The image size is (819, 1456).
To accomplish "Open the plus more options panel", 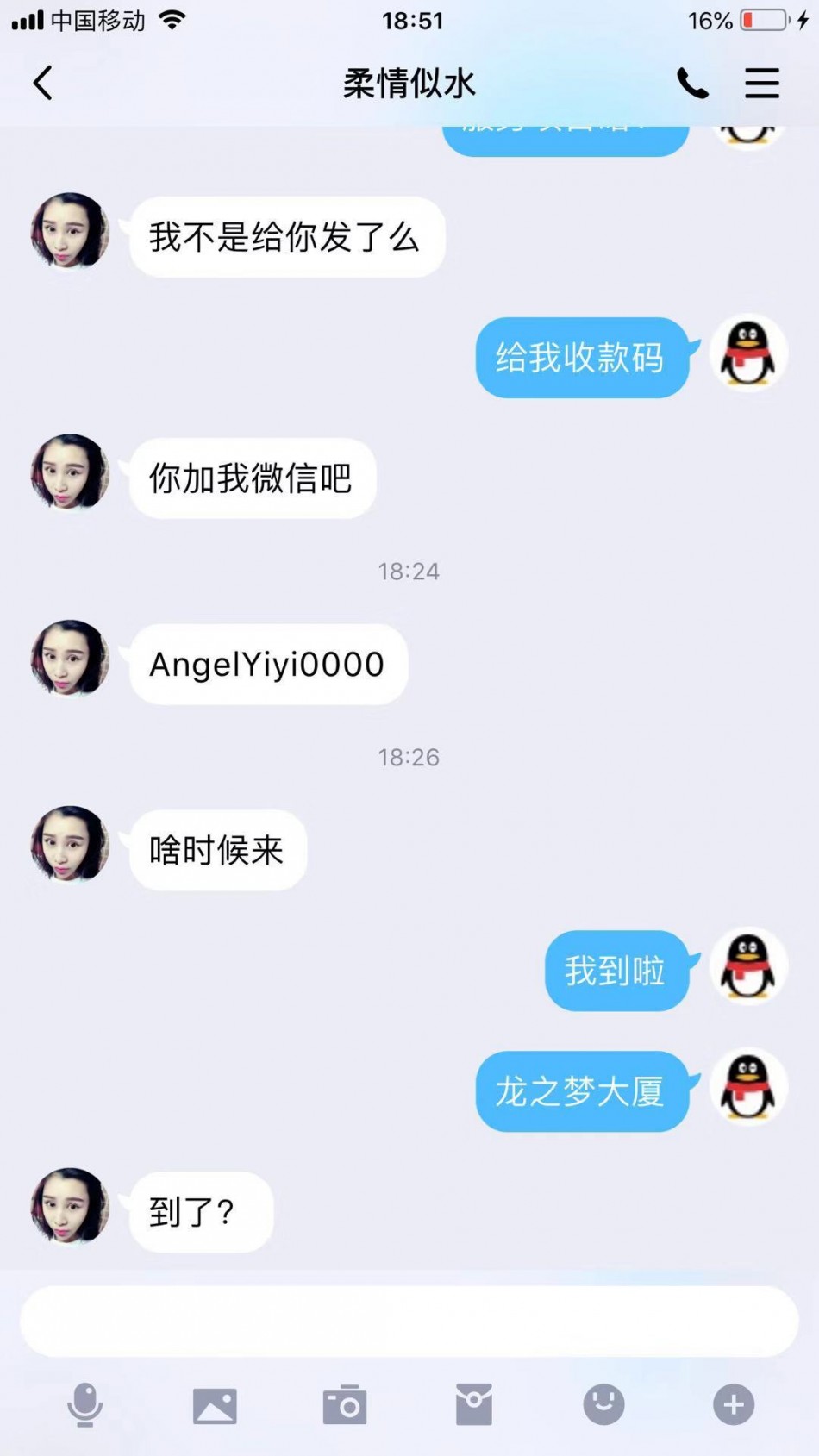I will click(x=734, y=1404).
